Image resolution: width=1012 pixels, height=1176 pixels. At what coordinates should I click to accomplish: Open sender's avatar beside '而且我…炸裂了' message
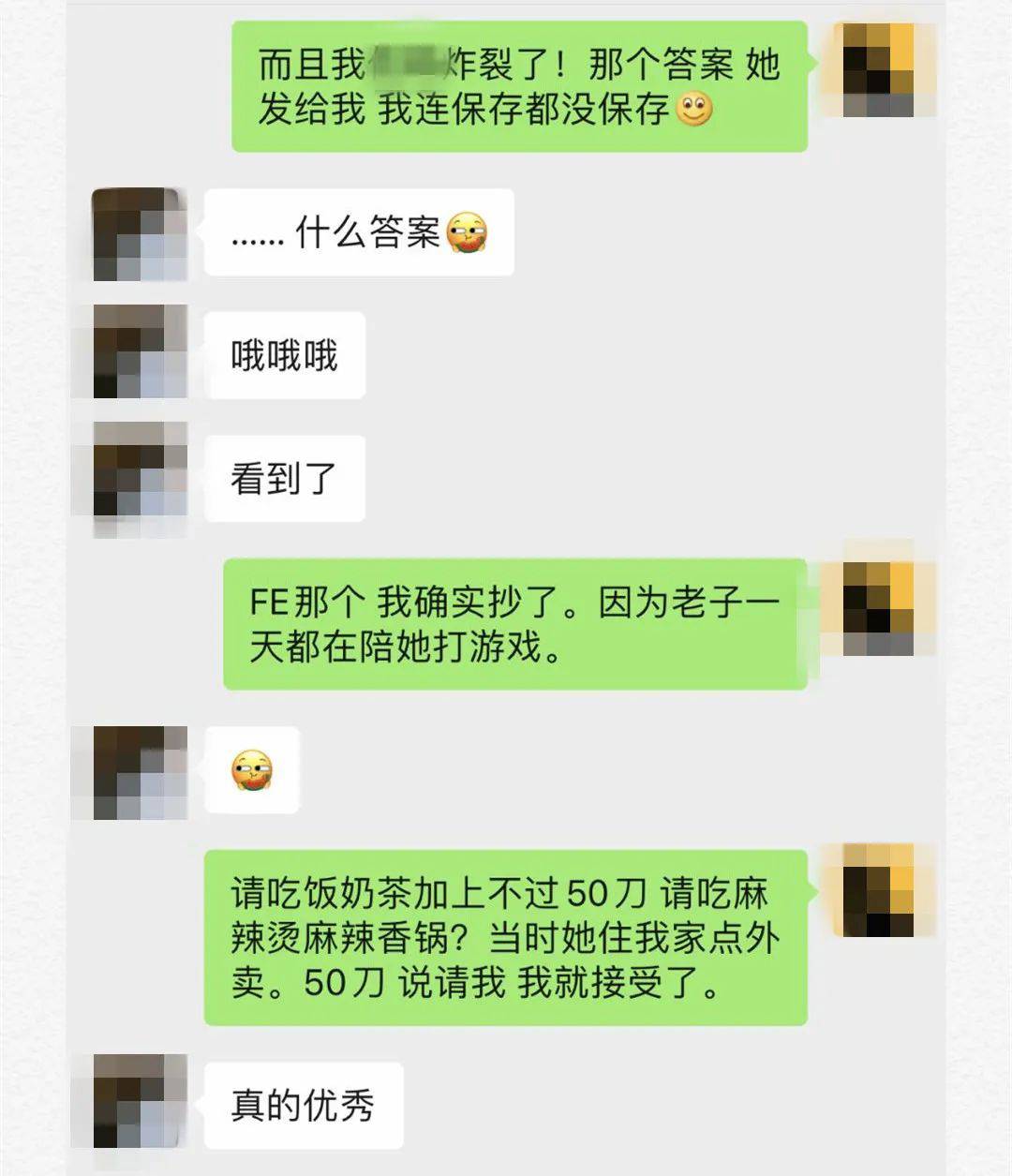coord(878,70)
